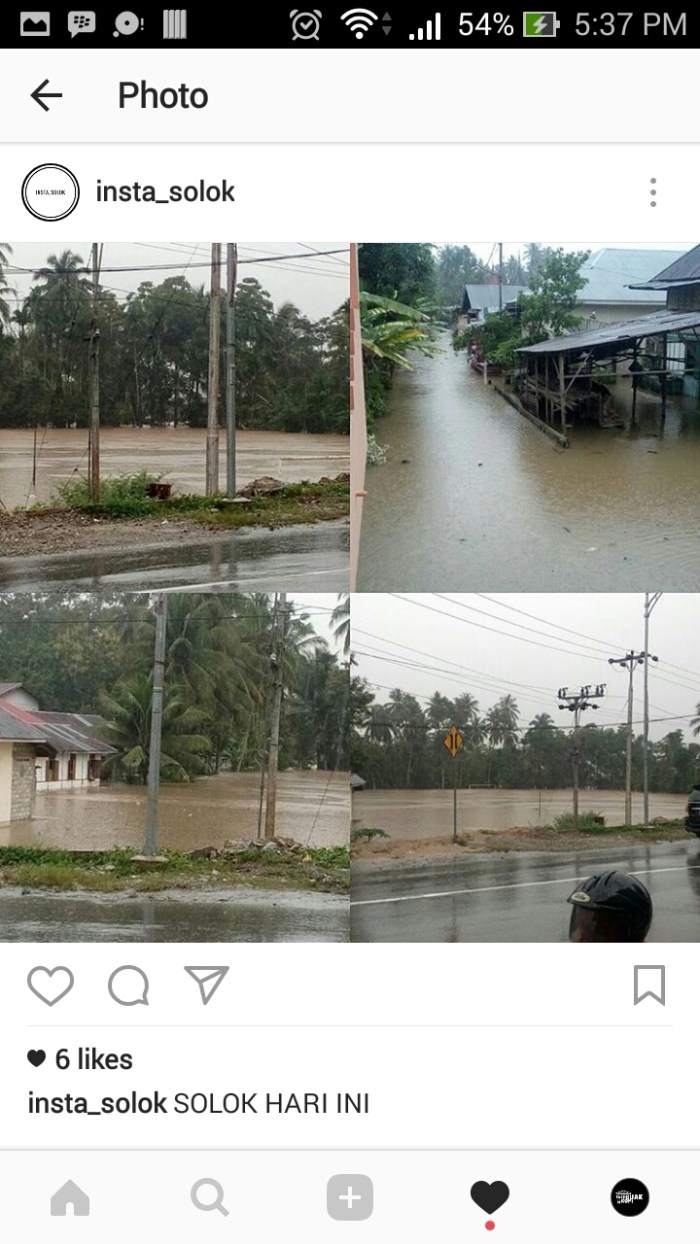This screenshot has height=1244, width=700.
Task: Open the post's three-dot options menu
Action: 652,192
